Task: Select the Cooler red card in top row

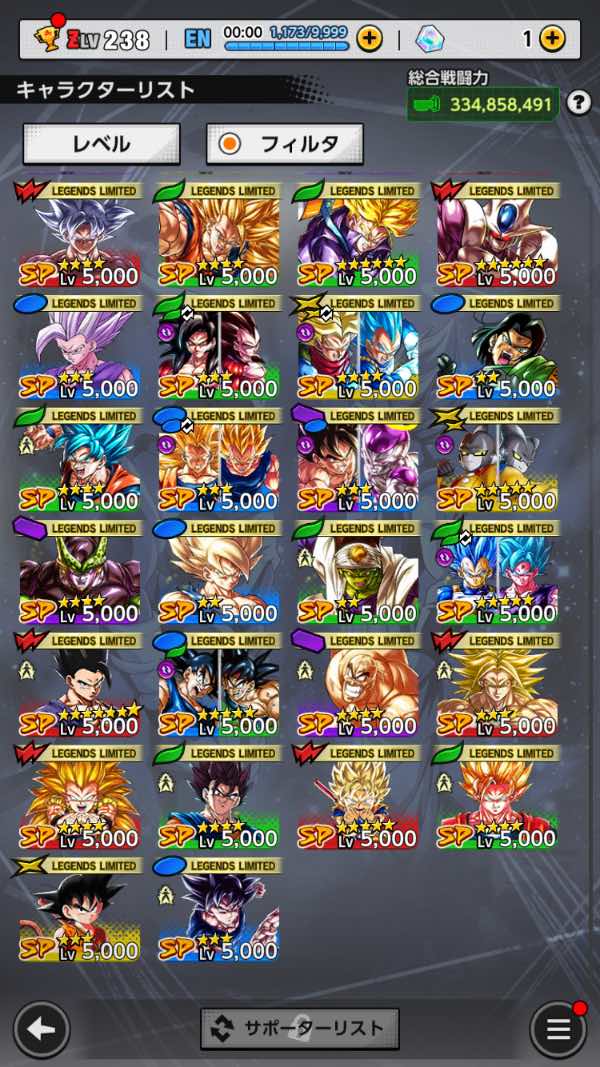Action: pos(497,236)
